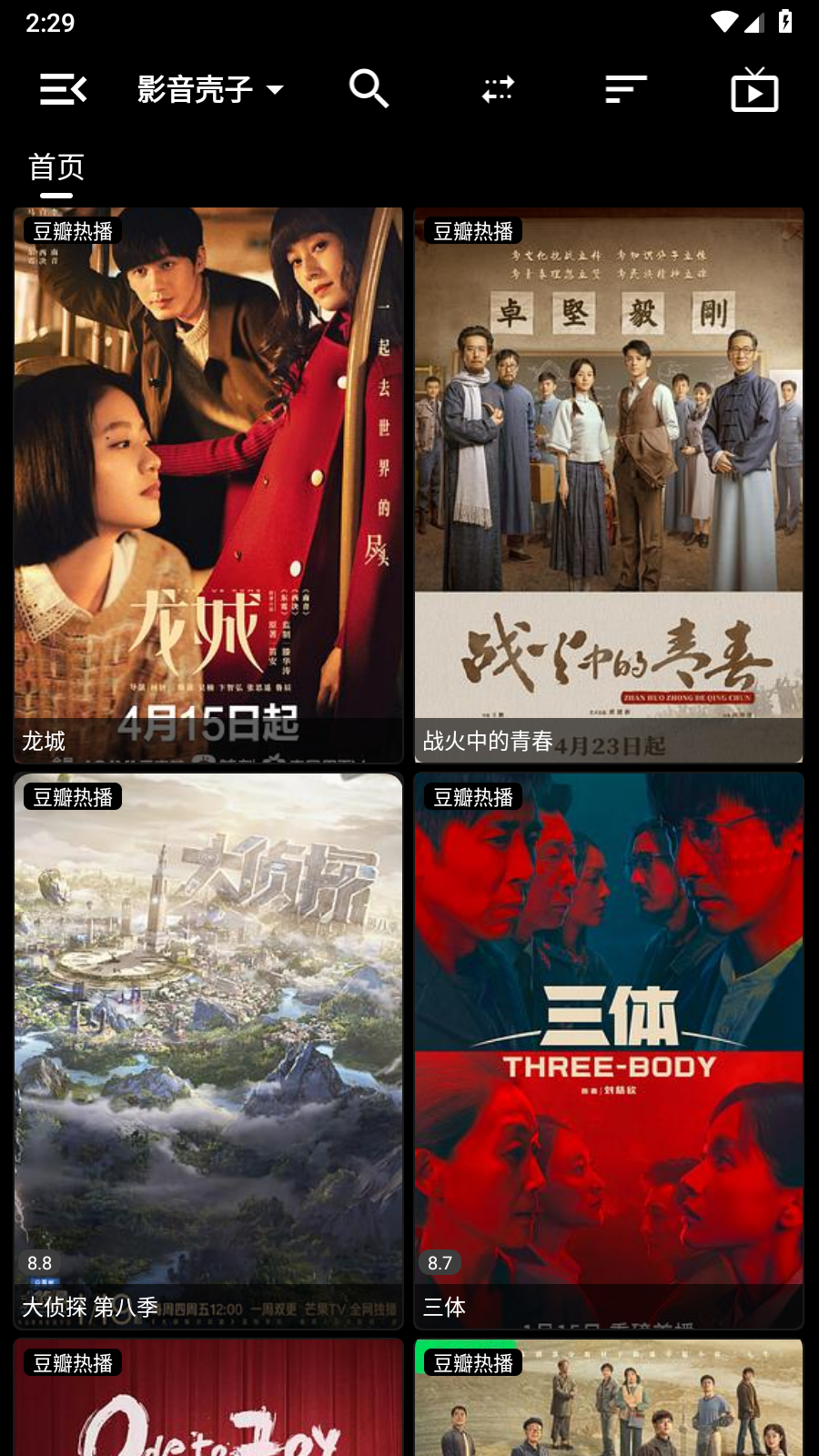This screenshot has height=1456, width=819.
Task: Open the search icon
Action: [x=369, y=89]
